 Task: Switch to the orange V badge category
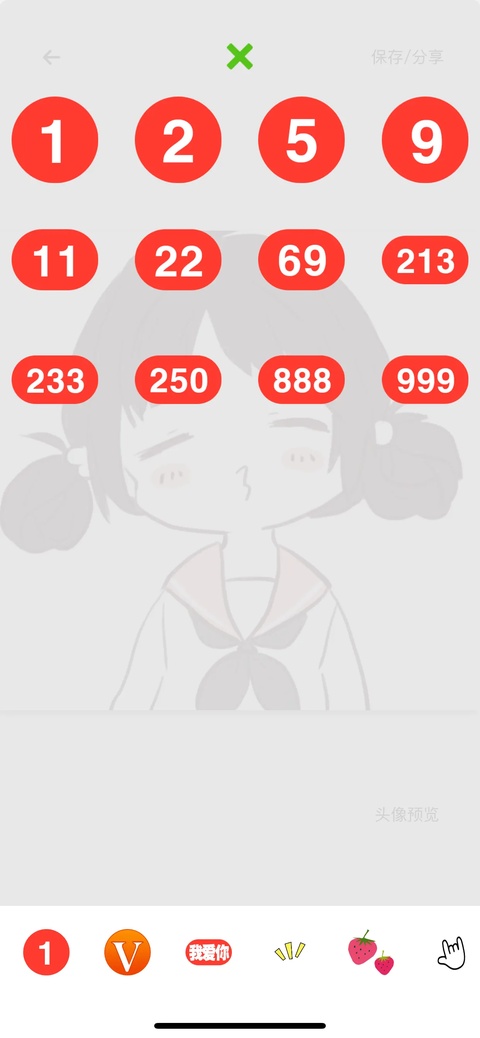click(x=127, y=952)
